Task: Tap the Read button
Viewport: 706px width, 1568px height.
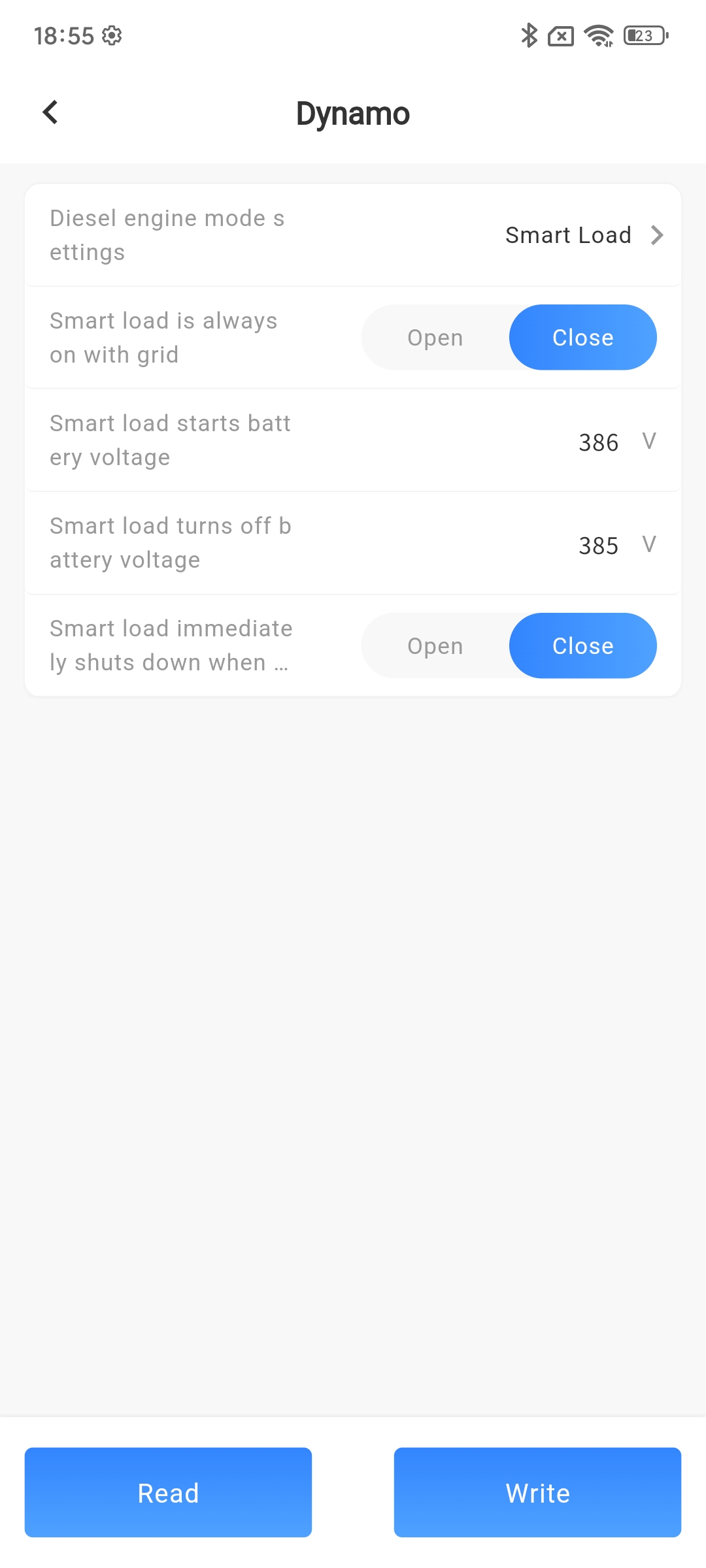Action: [x=168, y=1493]
